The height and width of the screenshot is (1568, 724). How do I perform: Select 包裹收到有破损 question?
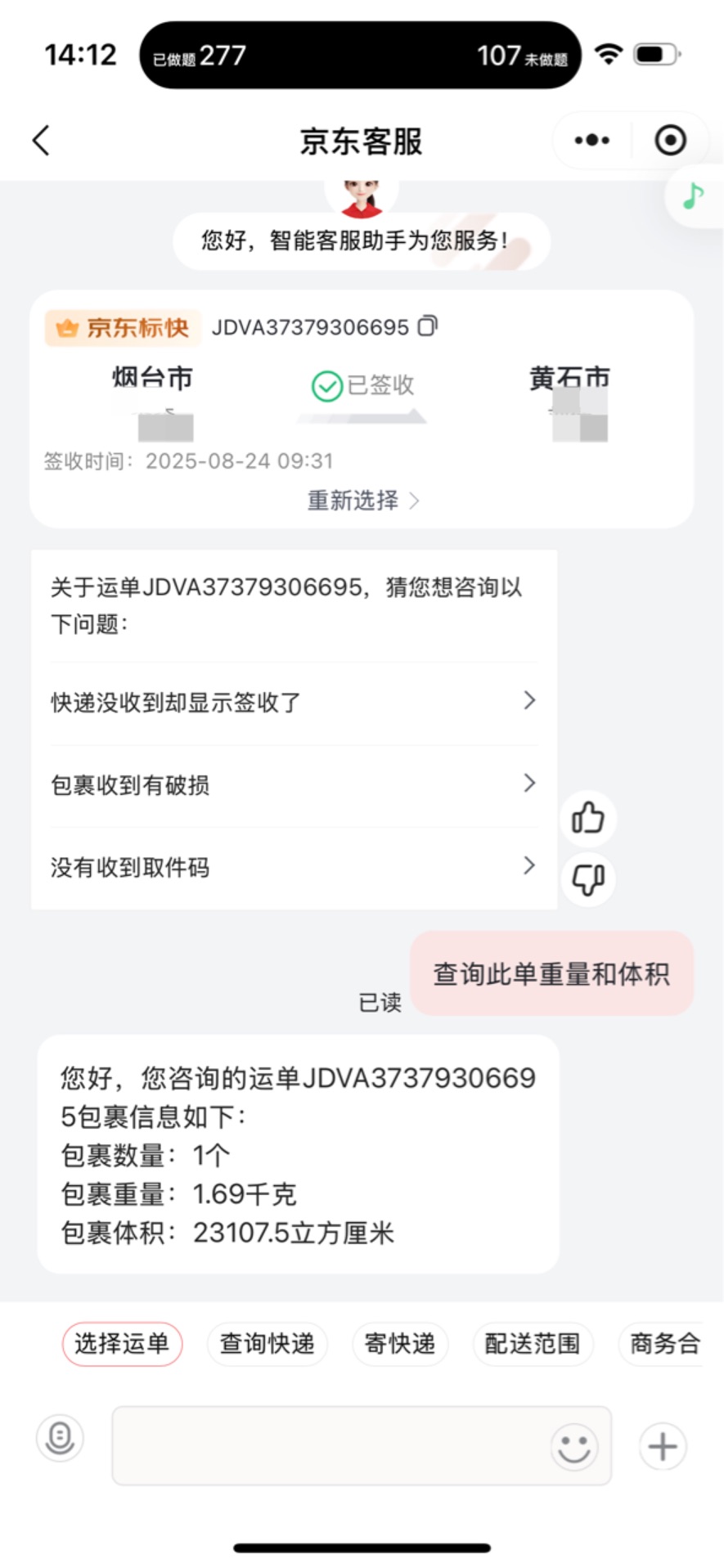click(293, 784)
